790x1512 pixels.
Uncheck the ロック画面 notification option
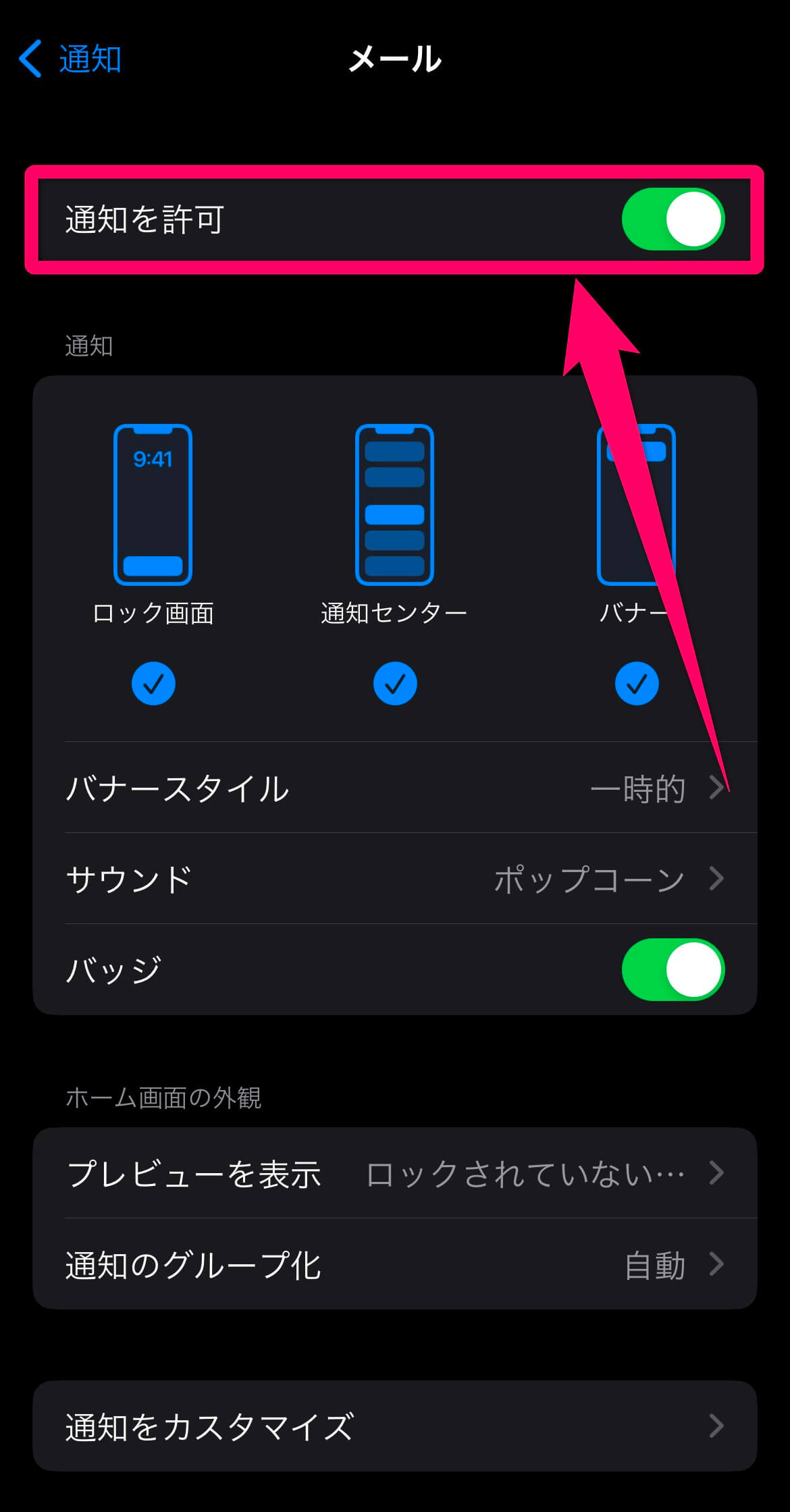pyautogui.click(x=154, y=683)
